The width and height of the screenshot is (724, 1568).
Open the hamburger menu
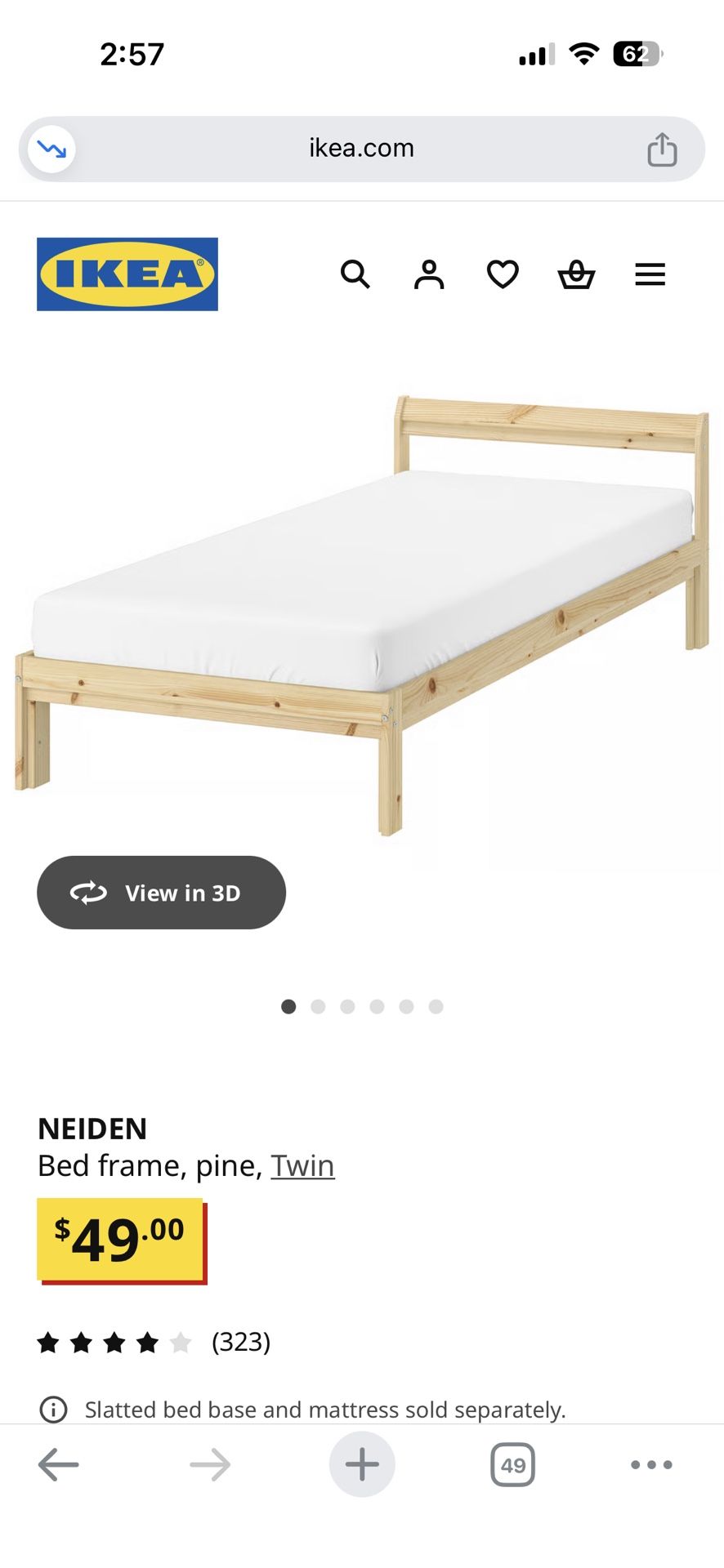coord(650,274)
